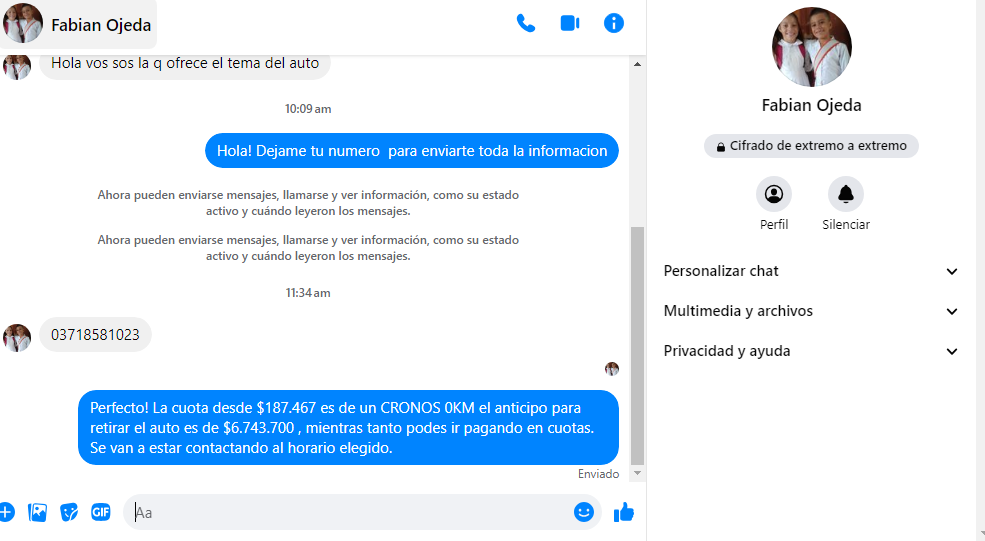Open the GIF picker

tap(101, 512)
